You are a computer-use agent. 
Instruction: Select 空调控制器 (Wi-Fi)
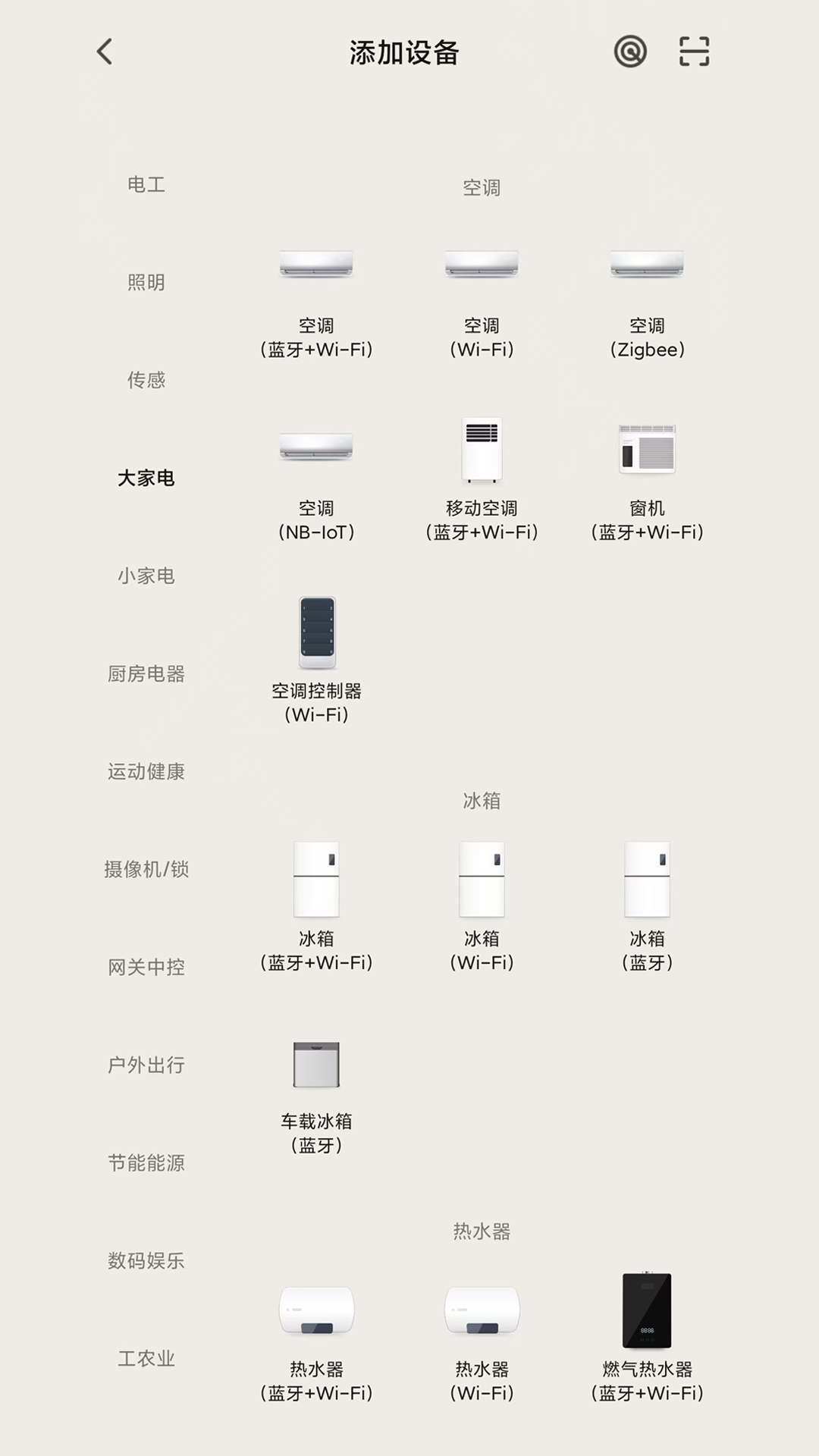pyautogui.click(x=316, y=660)
